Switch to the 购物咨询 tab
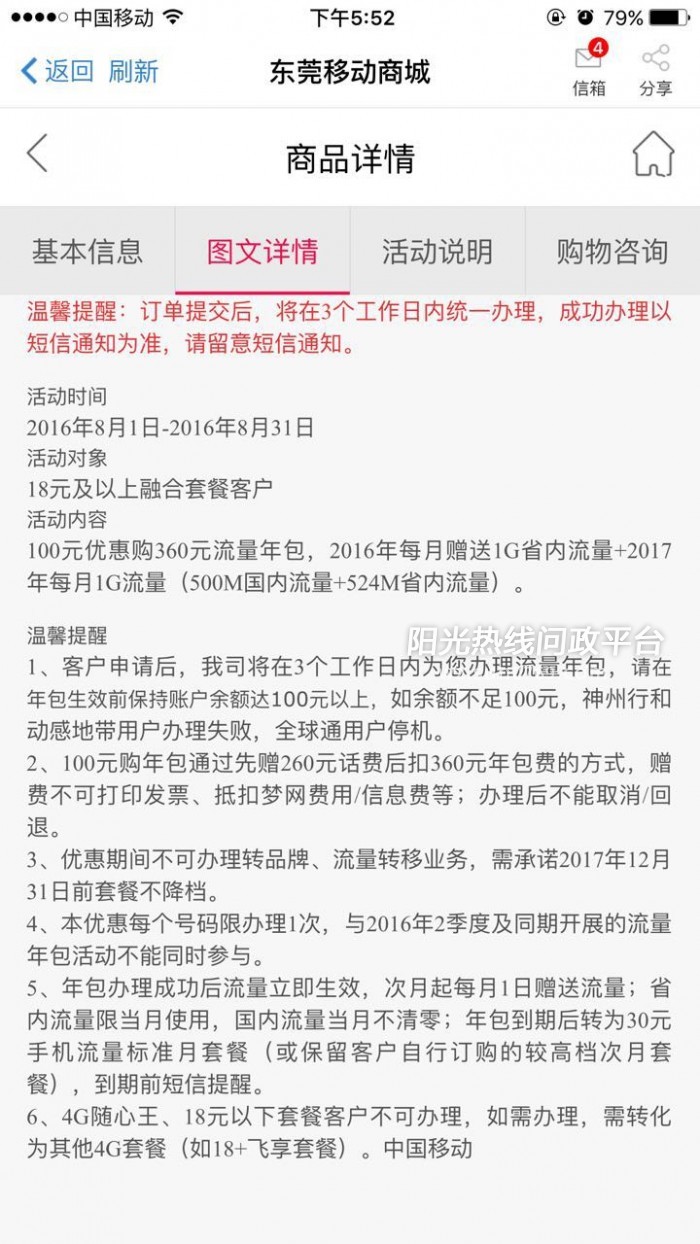The height and width of the screenshot is (1244, 700). (612, 251)
